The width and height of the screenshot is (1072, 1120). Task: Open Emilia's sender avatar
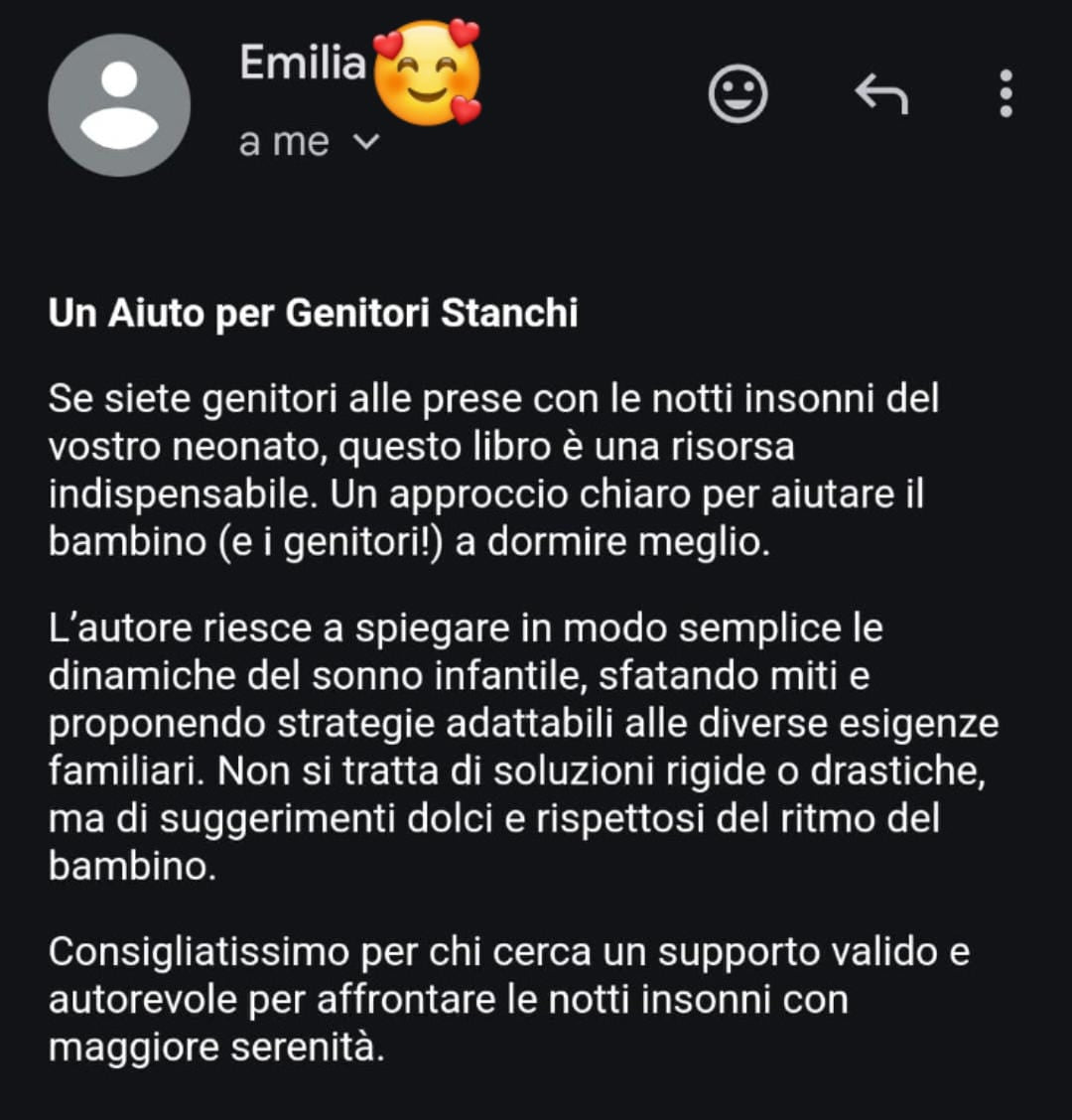tap(119, 105)
